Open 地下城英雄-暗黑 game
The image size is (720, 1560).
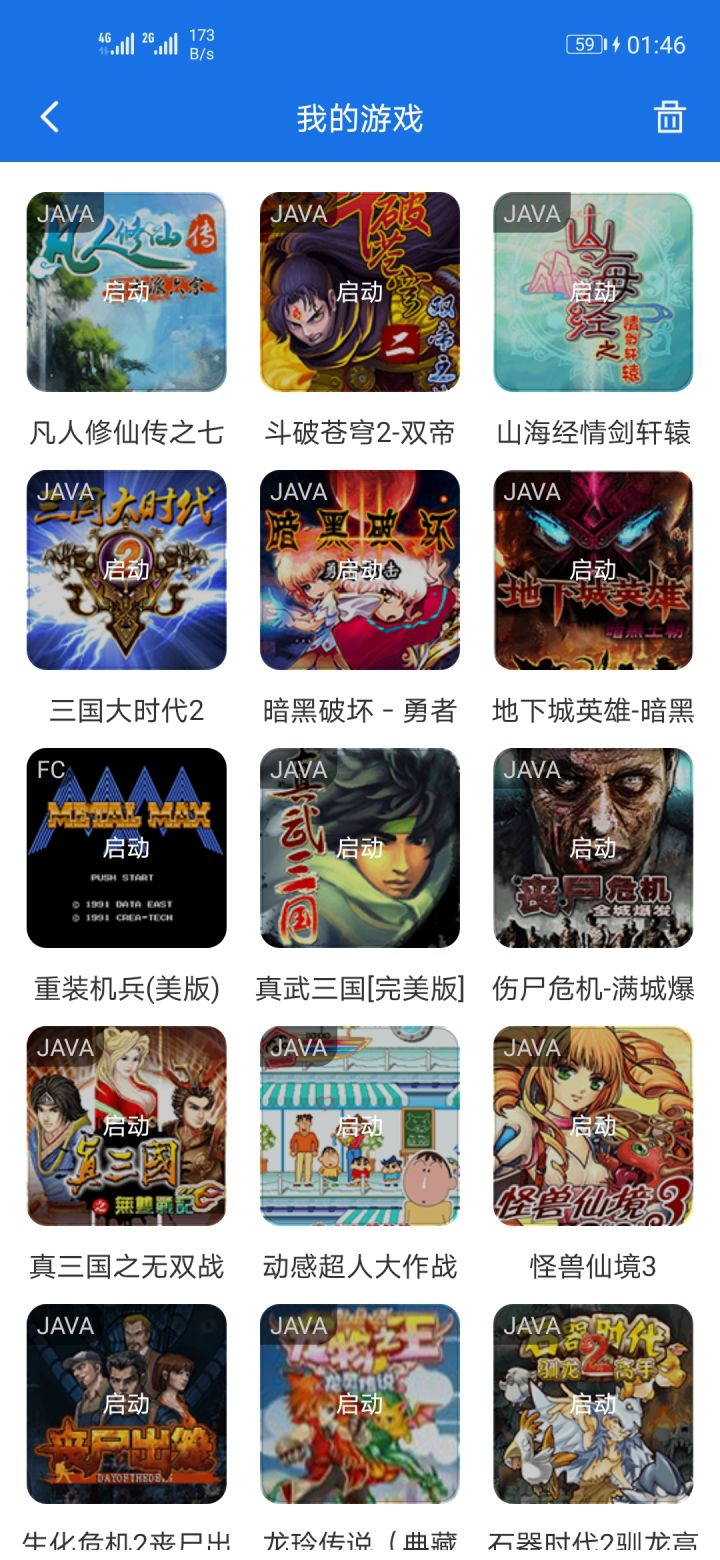pos(593,570)
